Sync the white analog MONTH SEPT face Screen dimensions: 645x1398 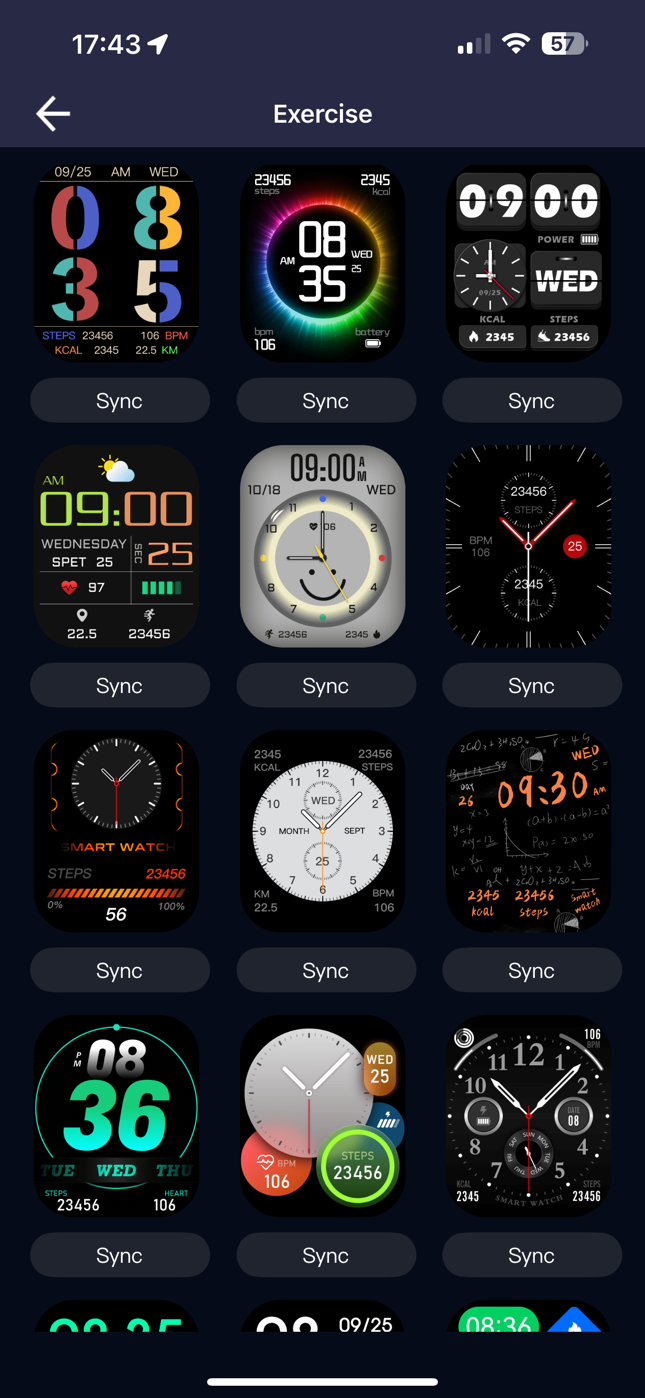325,971
